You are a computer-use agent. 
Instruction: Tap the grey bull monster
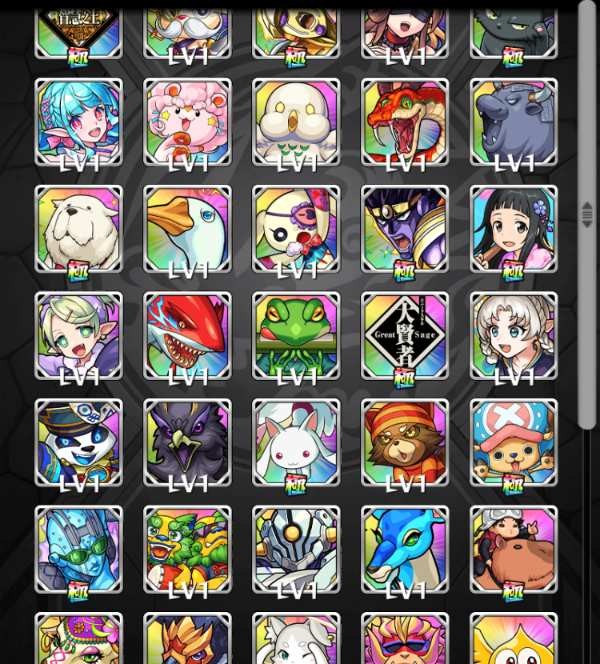pyautogui.click(x=514, y=122)
